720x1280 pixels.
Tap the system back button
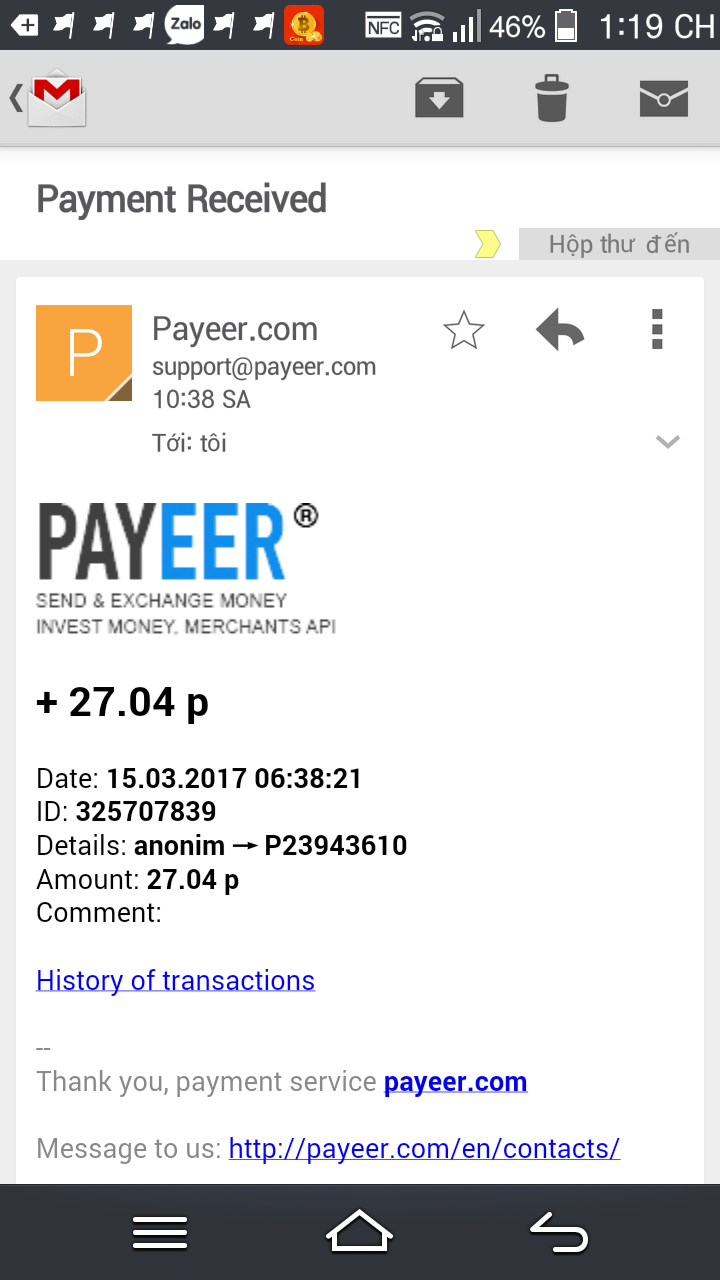point(558,1232)
